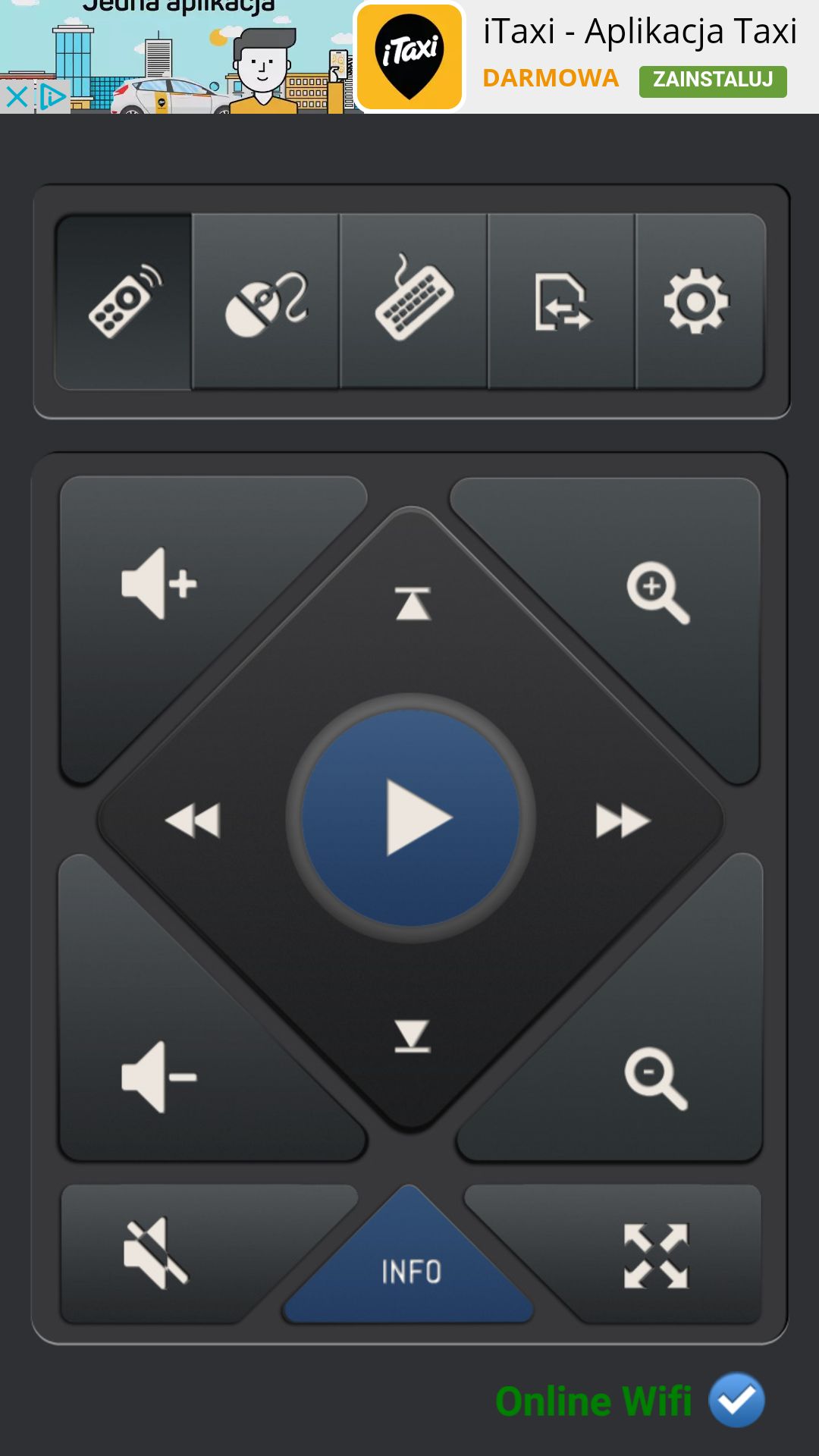
Task: Install iTaxi via the ZAINSTALUJ button
Action: tap(713, 80)
